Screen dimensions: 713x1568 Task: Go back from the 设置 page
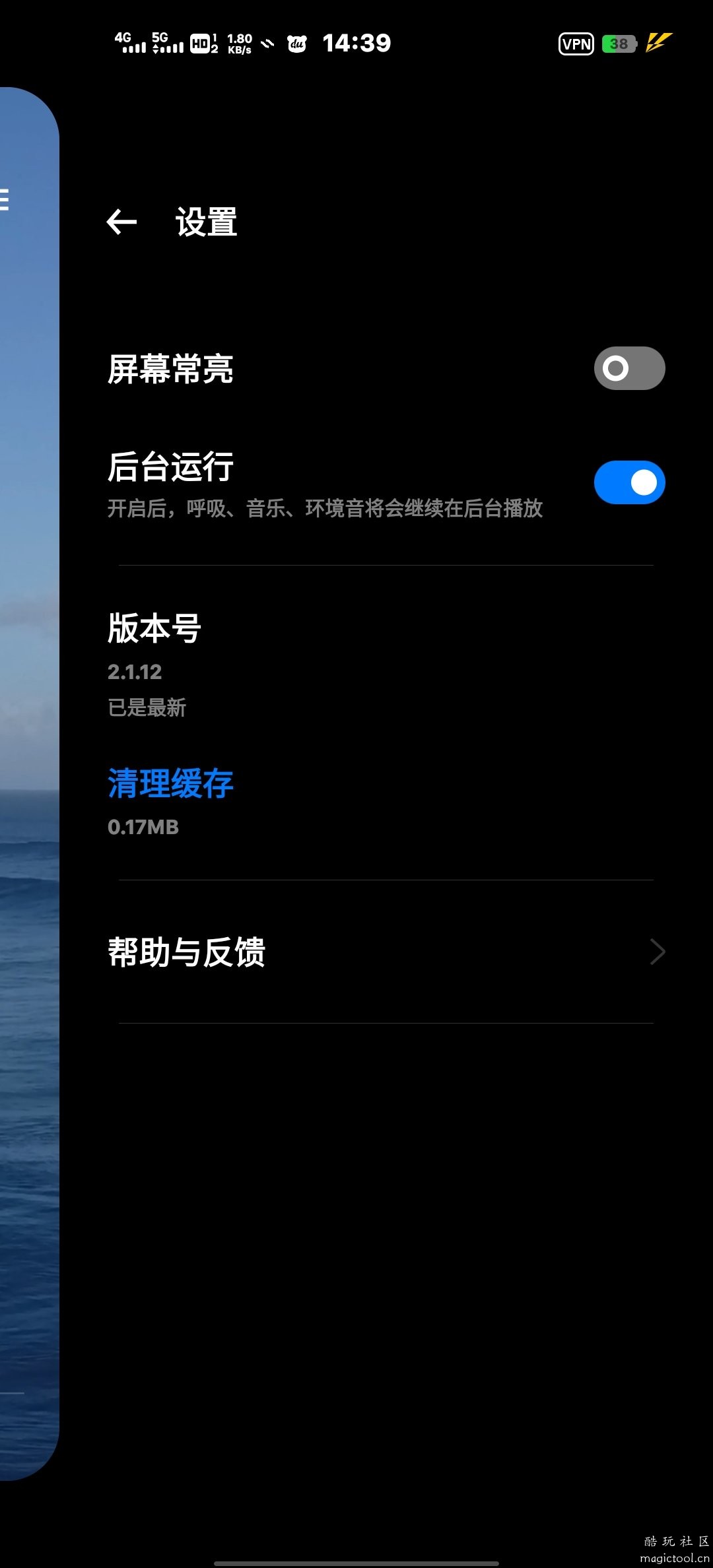point(122,222)
